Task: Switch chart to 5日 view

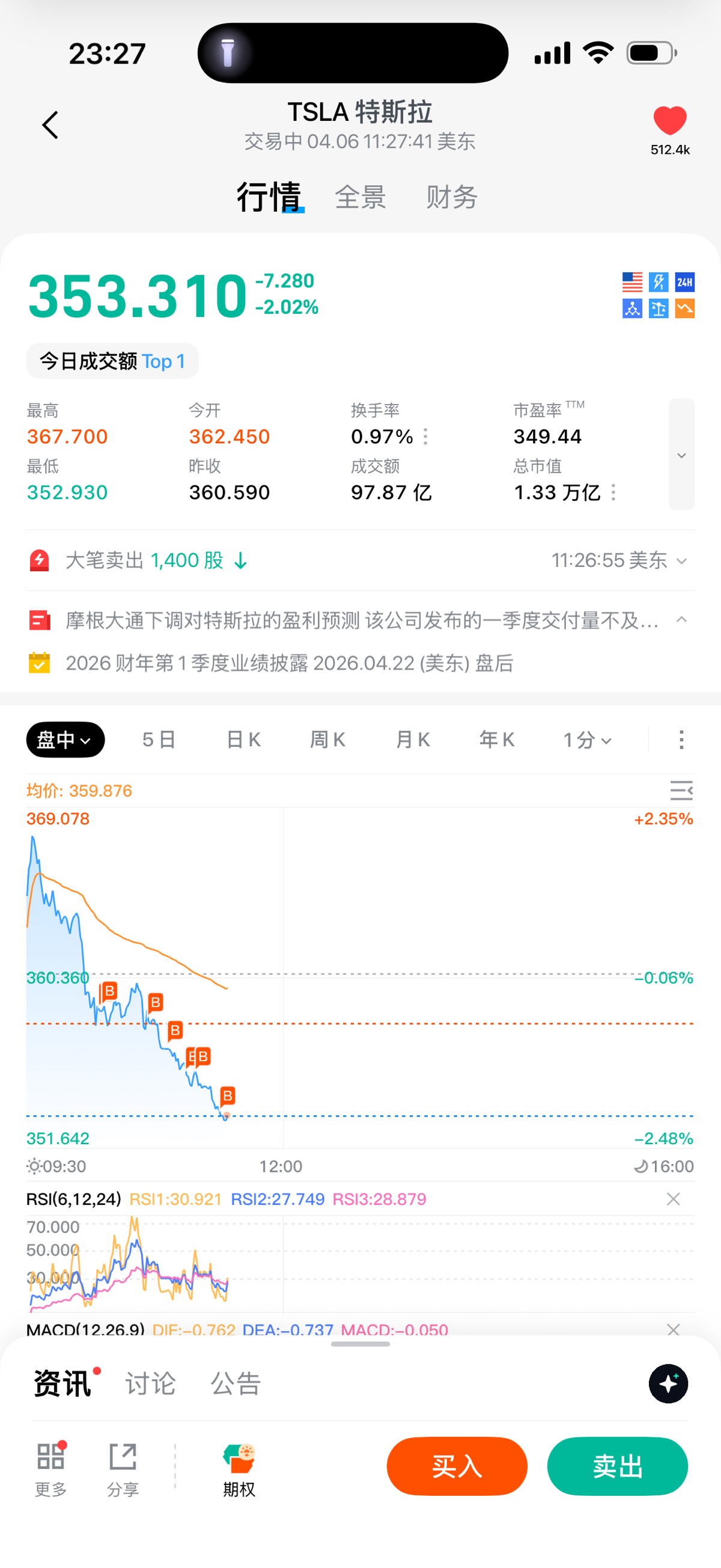Action: pyautogui.click(x=159, y=740)
